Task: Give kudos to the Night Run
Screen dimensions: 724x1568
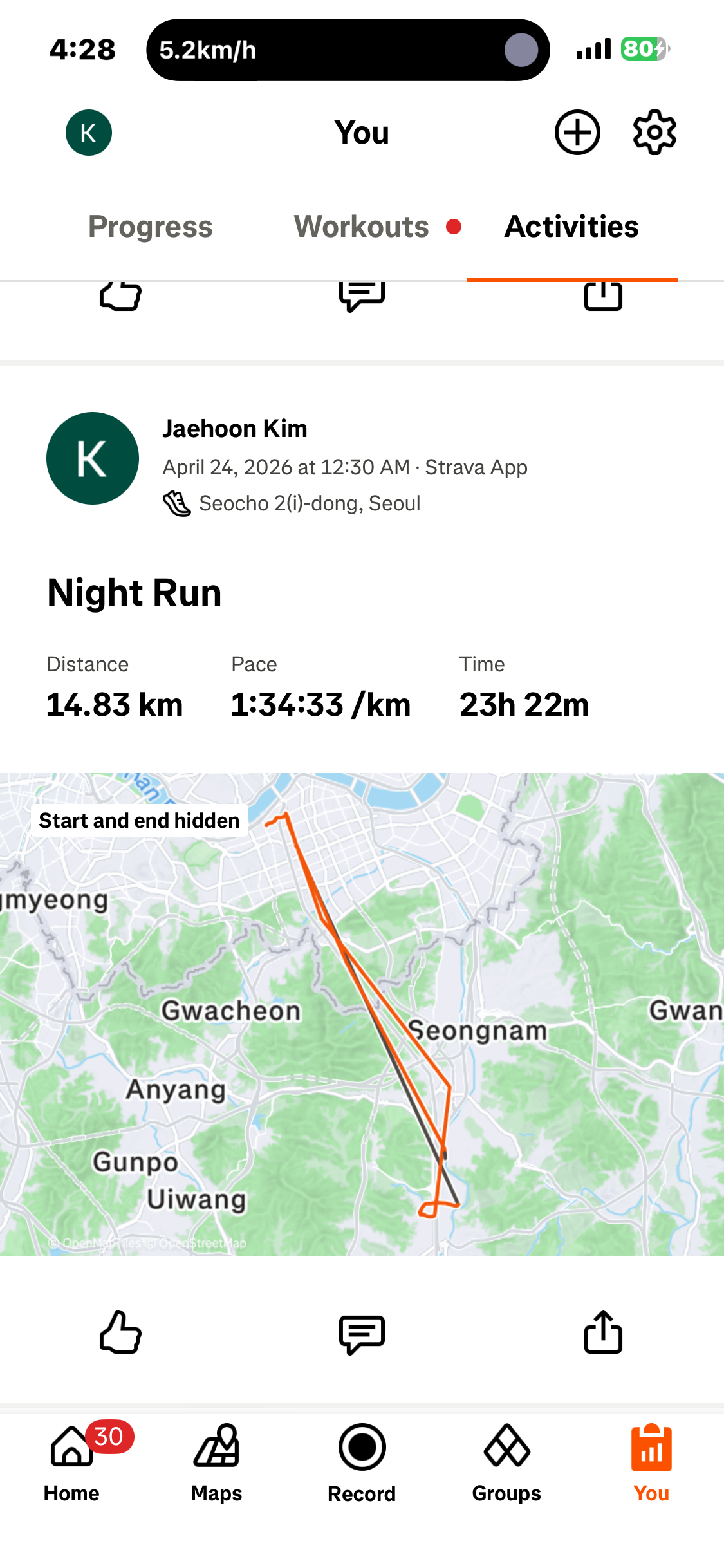Action: (120, 1332)
